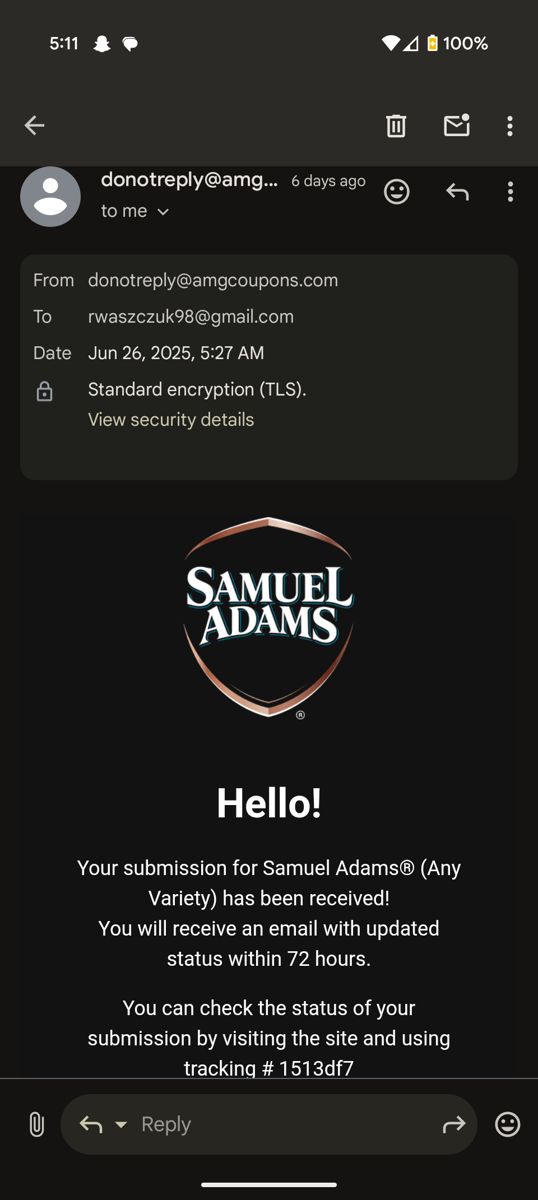Reply using the arrow beside the sender
This screenshot has height=1200, width=538.
click(457, 191)
